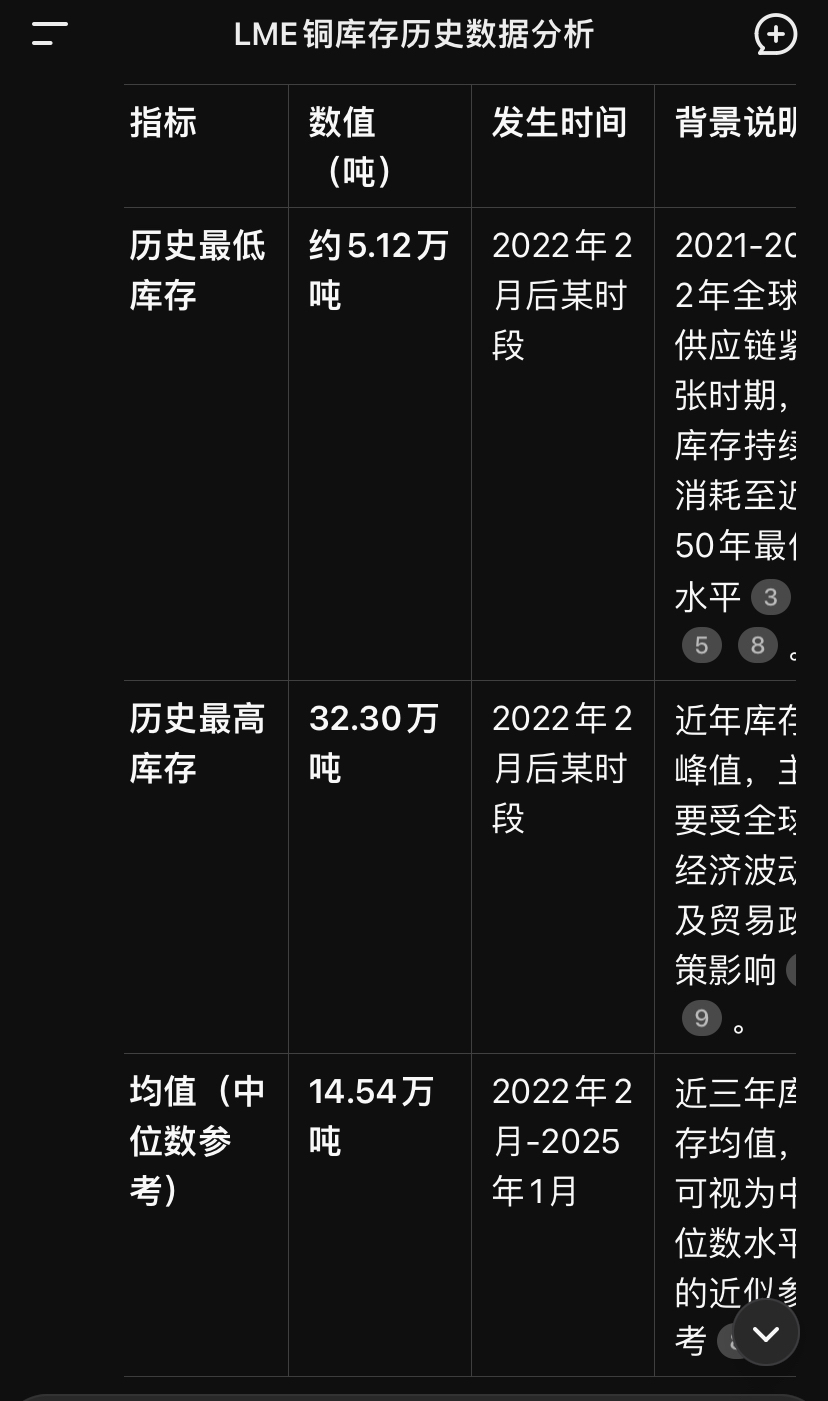The image size is (828, 1401).
Task: Tap the 均值（中位数参考）cell
Action: [195, 1141]
